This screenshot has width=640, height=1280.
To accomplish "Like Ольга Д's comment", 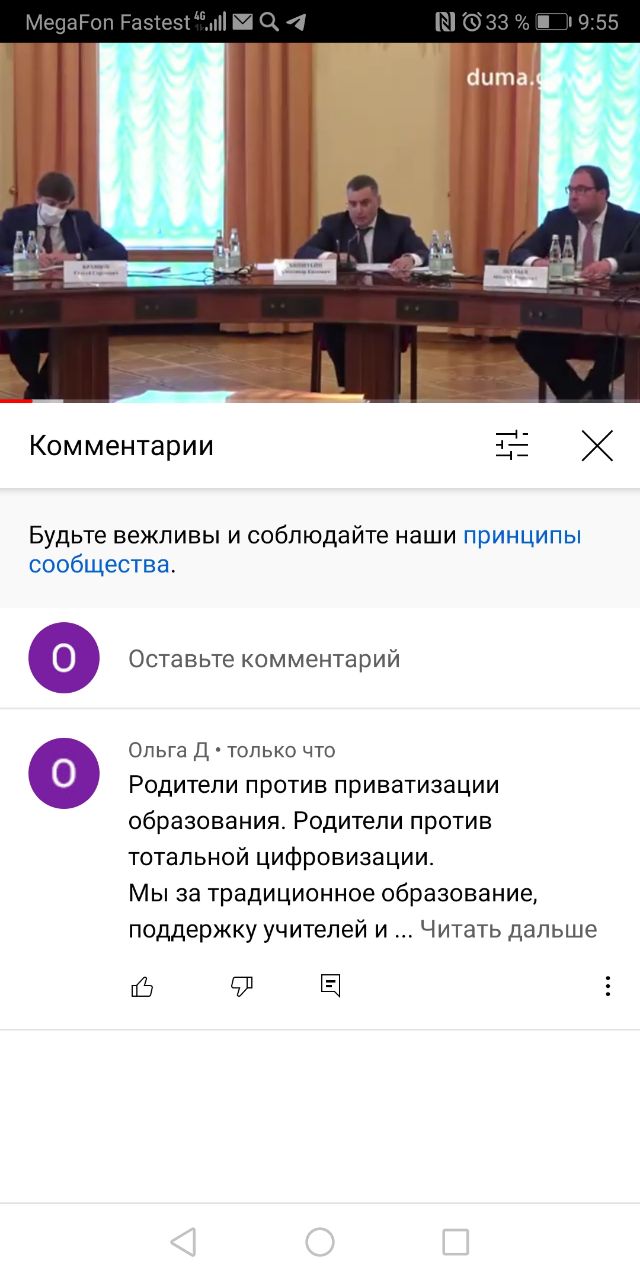I will tap(142, 987).
